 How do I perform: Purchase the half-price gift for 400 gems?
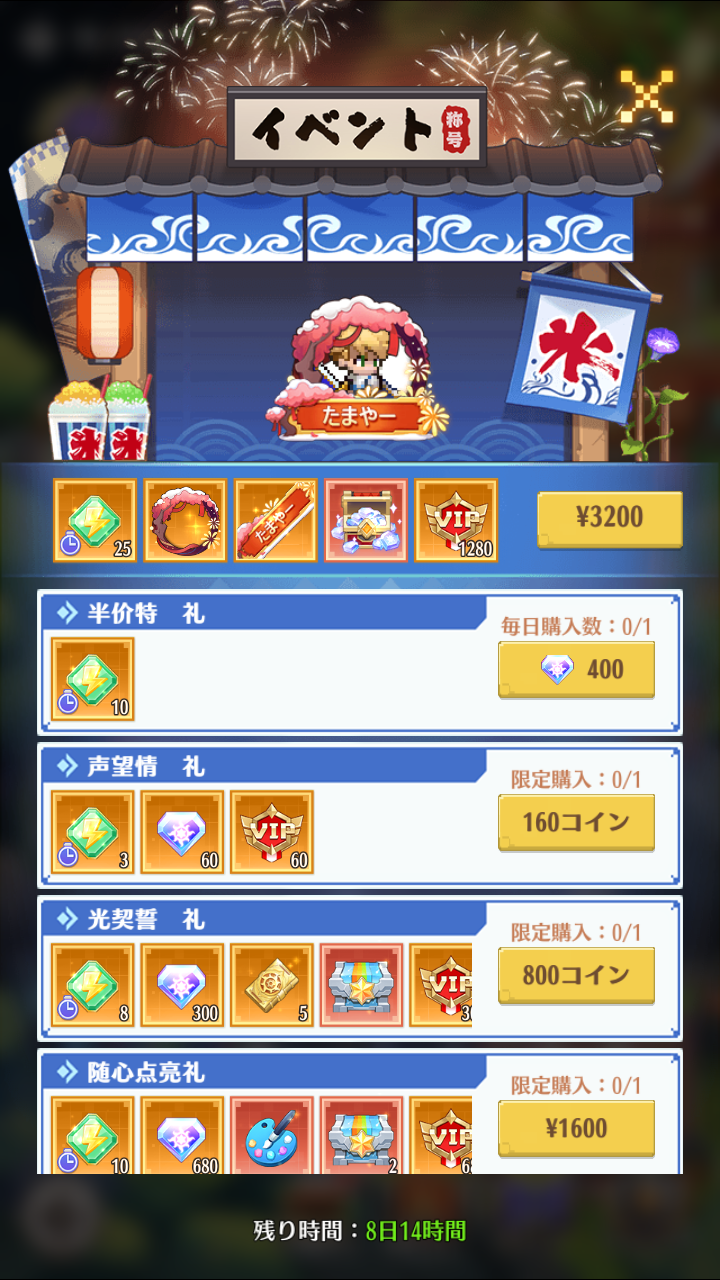(x=577, y=669)
